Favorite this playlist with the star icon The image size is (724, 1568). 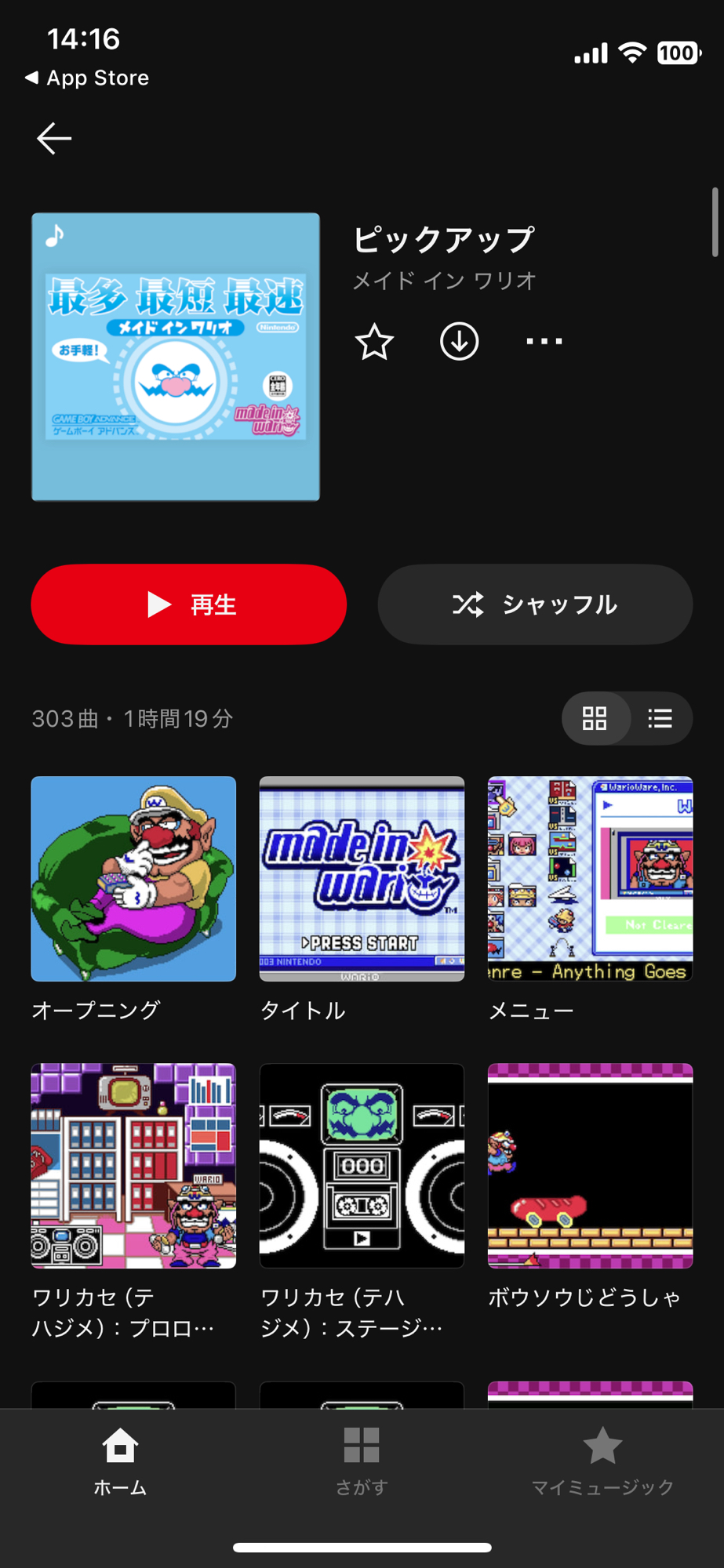(x=374, y=342)
